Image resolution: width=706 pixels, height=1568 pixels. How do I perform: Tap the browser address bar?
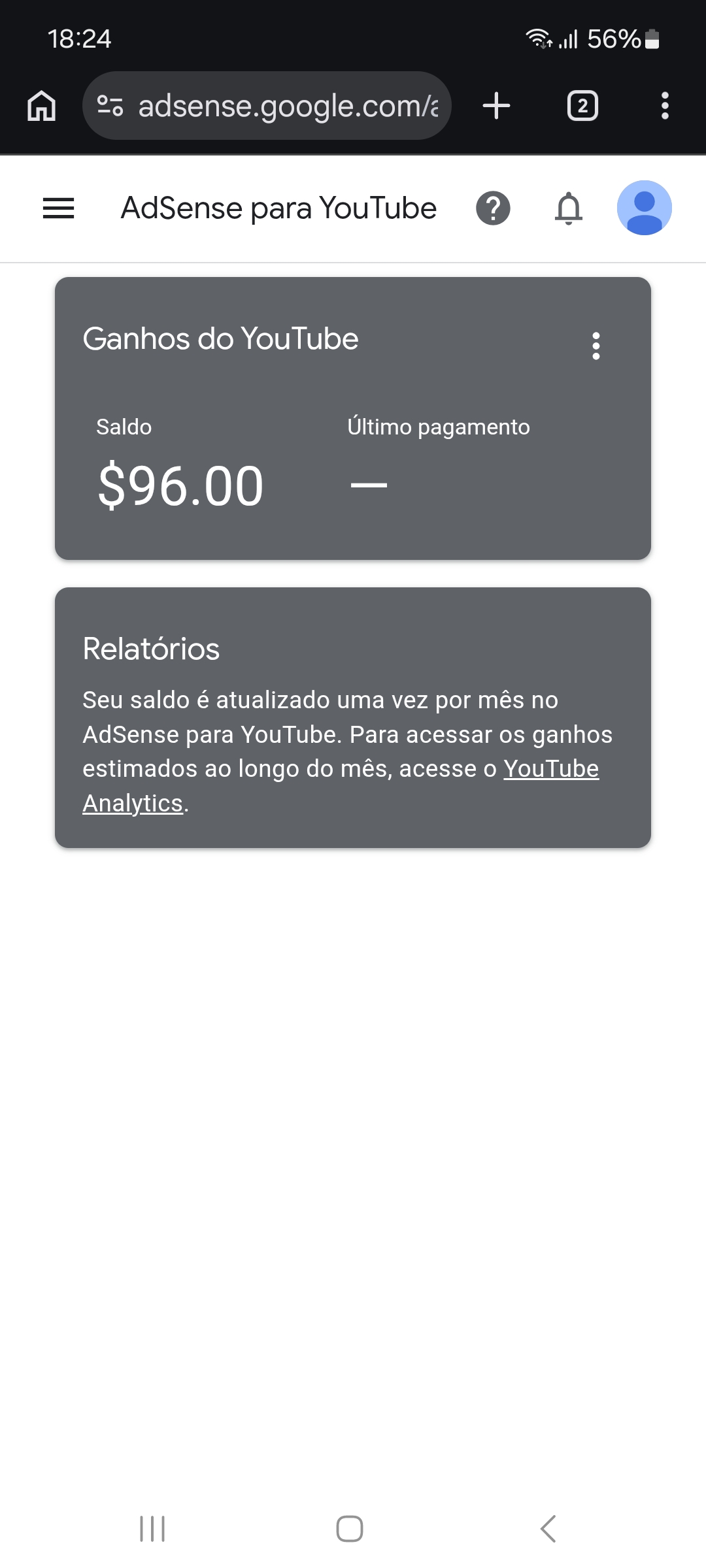pos(288,106)
